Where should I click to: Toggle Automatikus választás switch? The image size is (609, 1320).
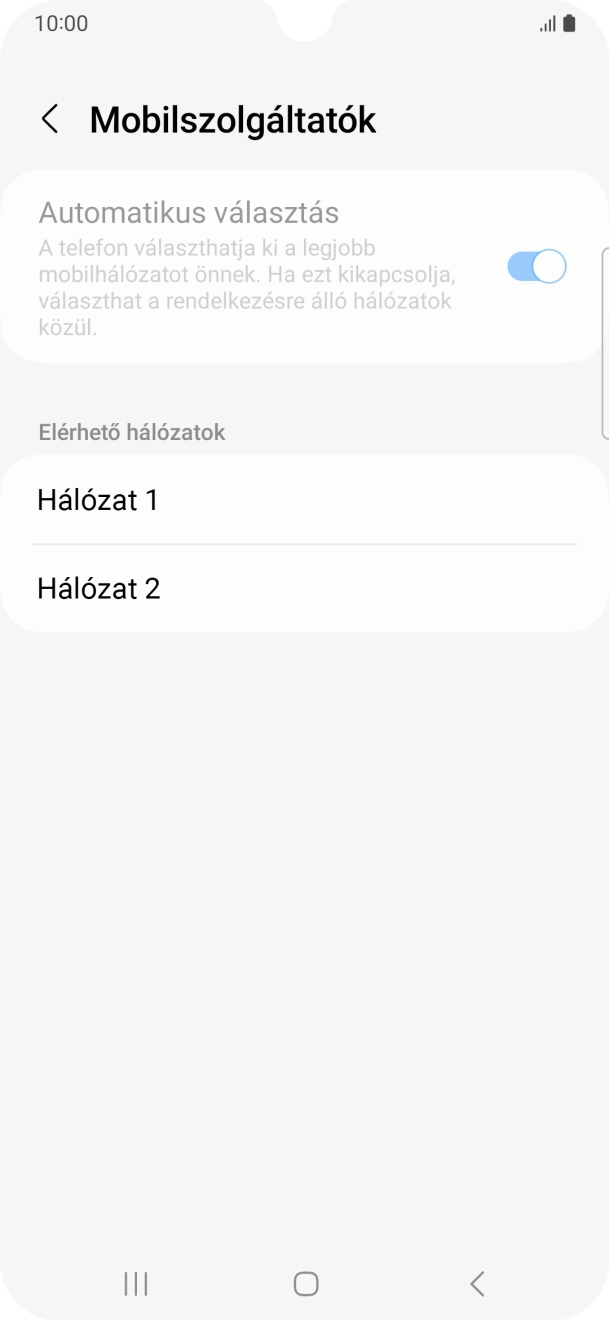pyautogui.click(x=537, y=266)
